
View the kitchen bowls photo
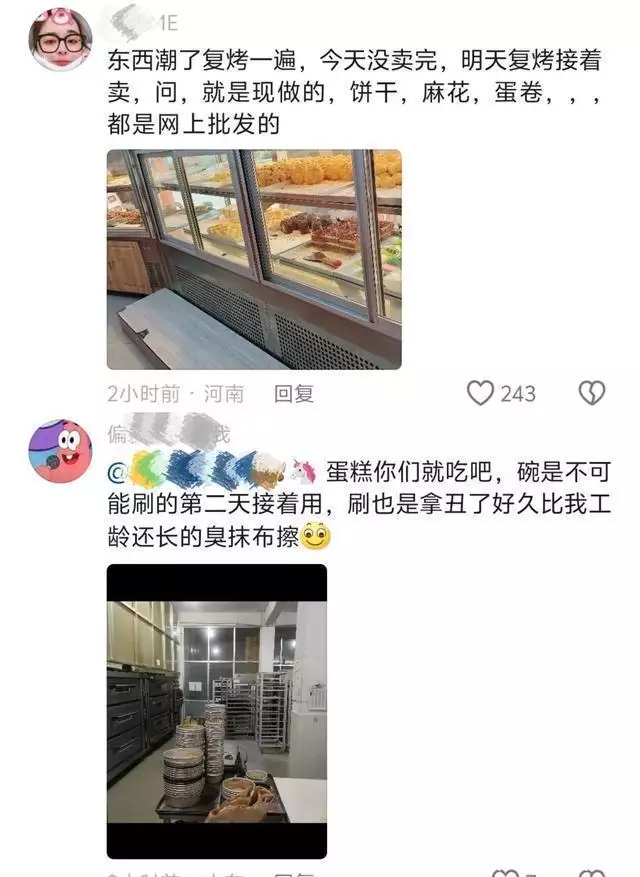tap(217, 711)
